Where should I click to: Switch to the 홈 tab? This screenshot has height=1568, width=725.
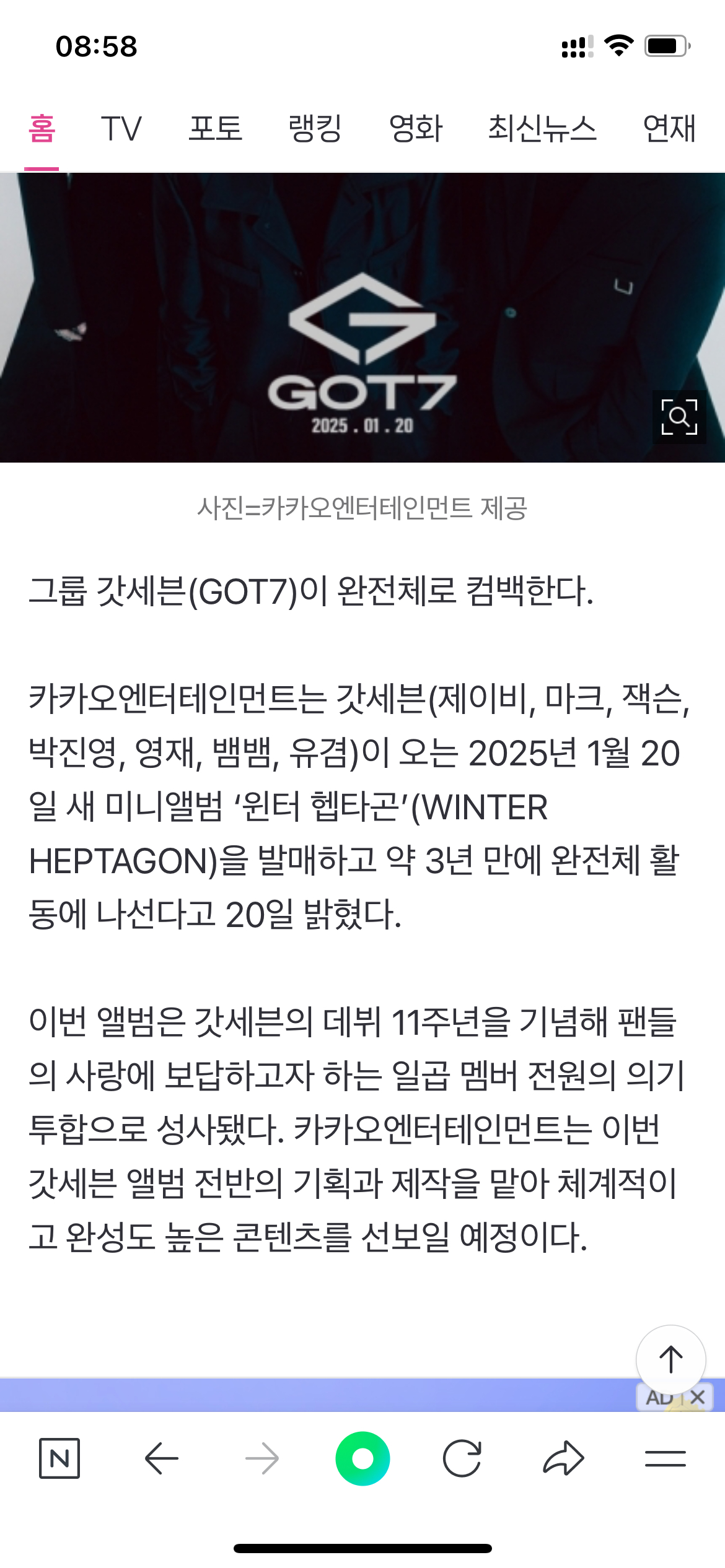42,129
